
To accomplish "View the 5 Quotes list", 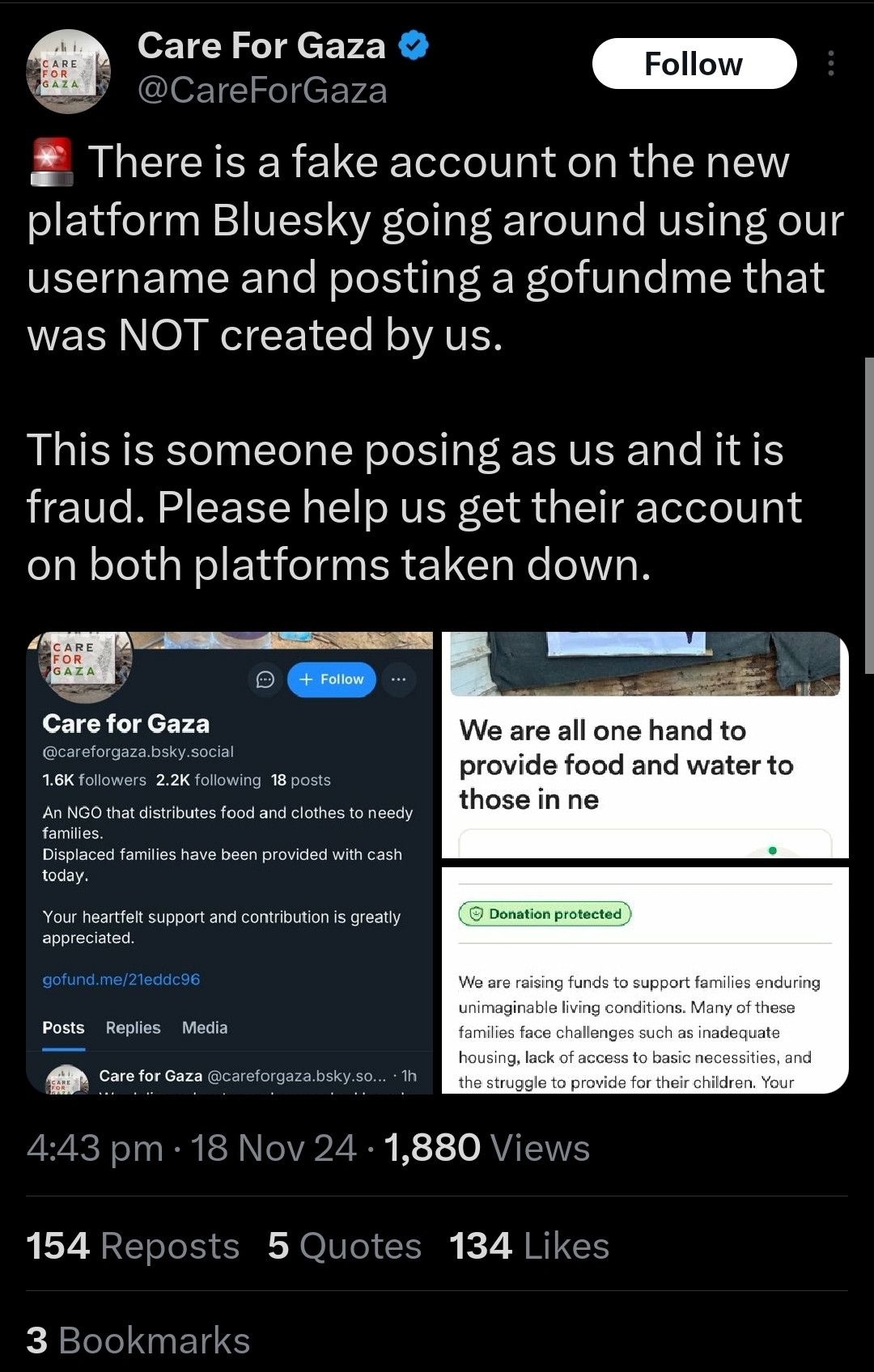I will [x=345, y=1246].
